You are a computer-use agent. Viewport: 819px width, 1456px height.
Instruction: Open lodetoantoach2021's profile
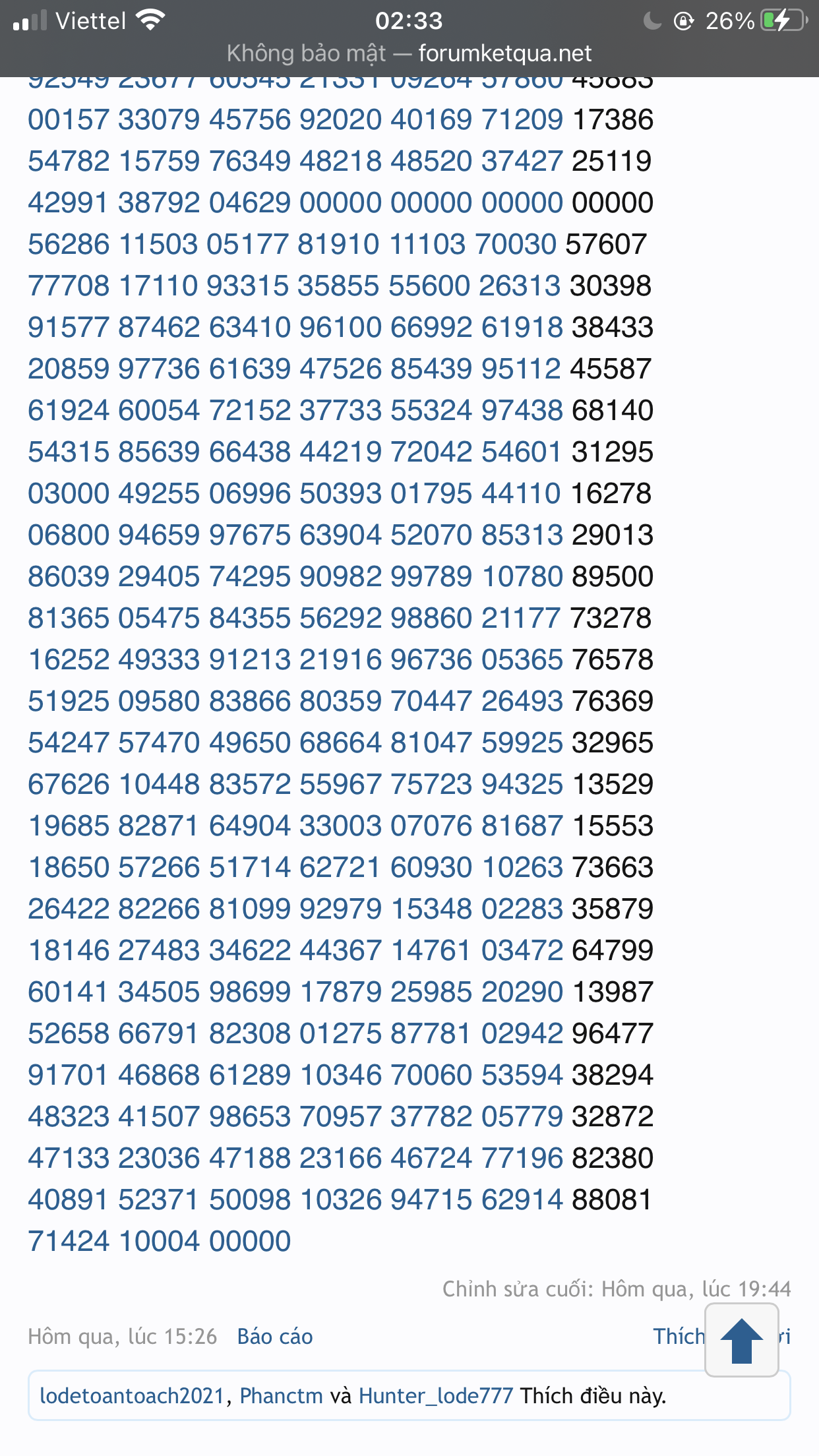click(x=132, y=1396)
